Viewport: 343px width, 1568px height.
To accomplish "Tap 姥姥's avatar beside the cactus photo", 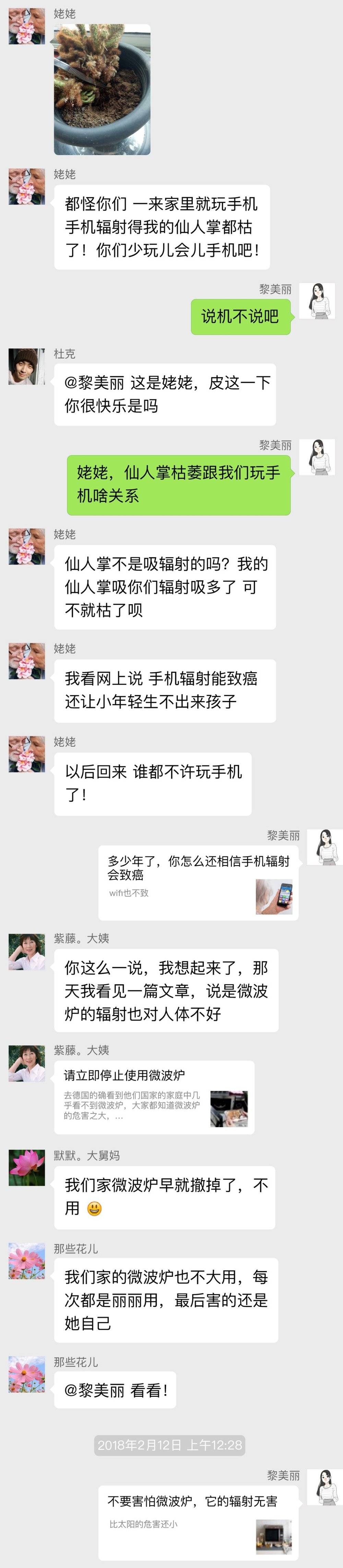I will point(27,27).
